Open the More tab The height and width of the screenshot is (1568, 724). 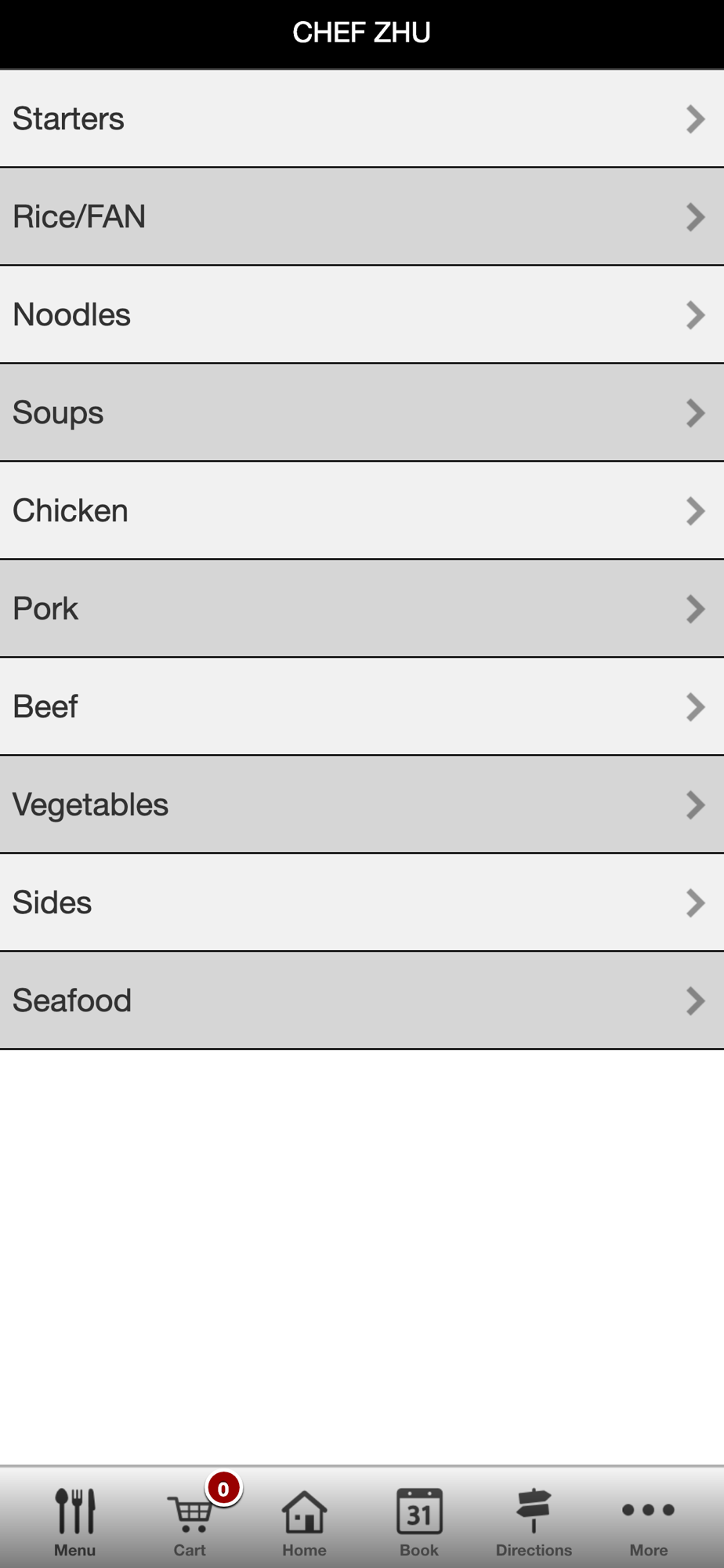pyautogui.click(x=648, y=1519)
